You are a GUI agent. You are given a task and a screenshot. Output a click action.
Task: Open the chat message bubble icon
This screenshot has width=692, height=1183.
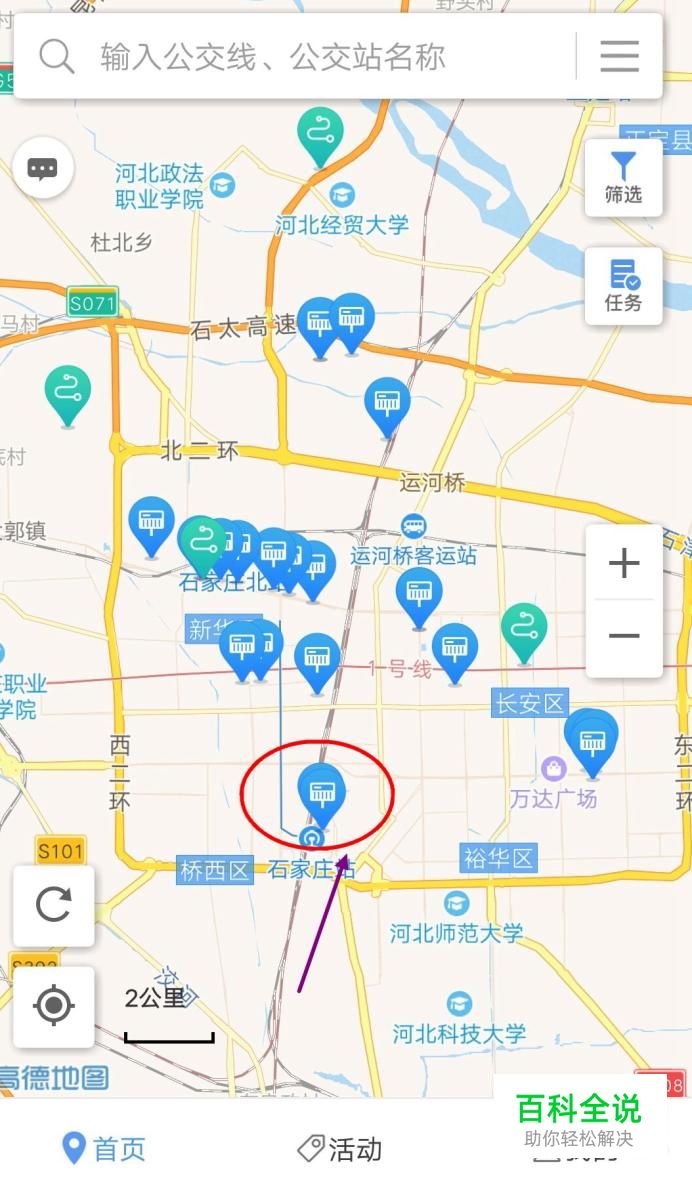[x=42, y=169]
